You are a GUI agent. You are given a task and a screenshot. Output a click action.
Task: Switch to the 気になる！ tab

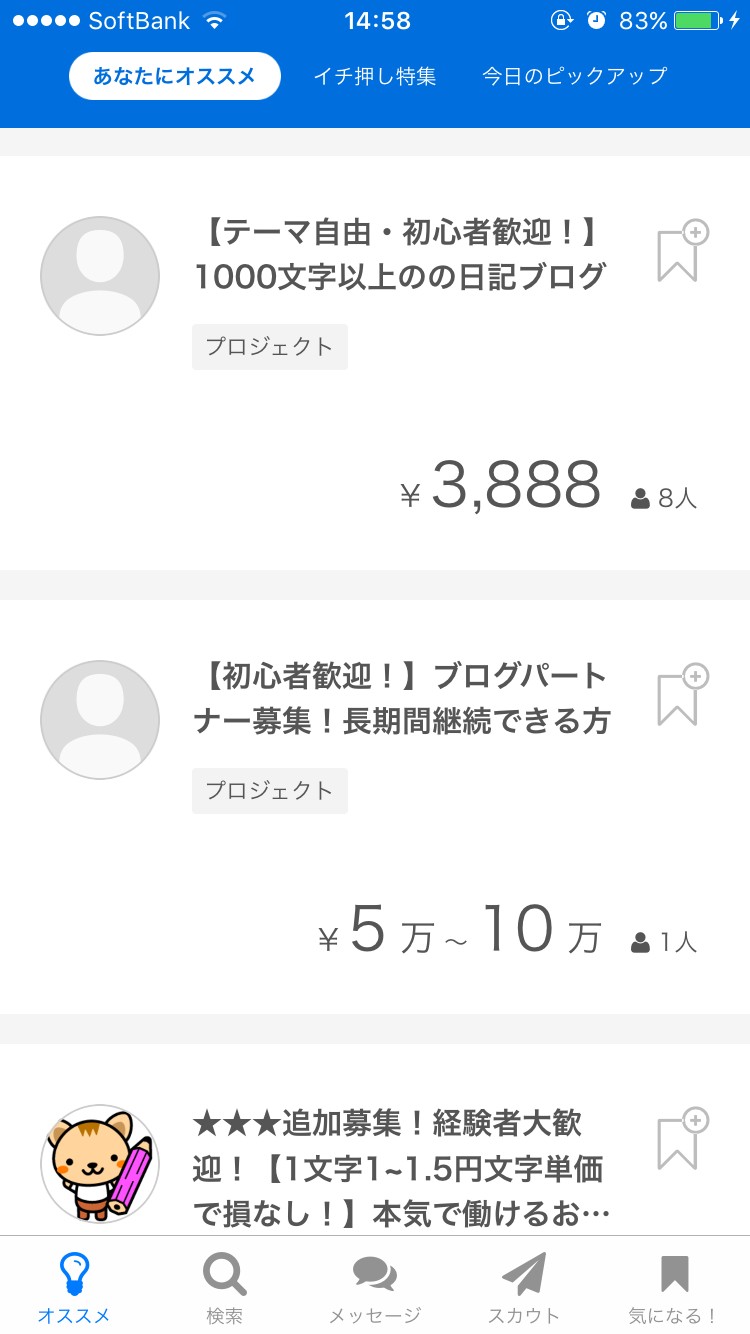(x=674, y=1288)
